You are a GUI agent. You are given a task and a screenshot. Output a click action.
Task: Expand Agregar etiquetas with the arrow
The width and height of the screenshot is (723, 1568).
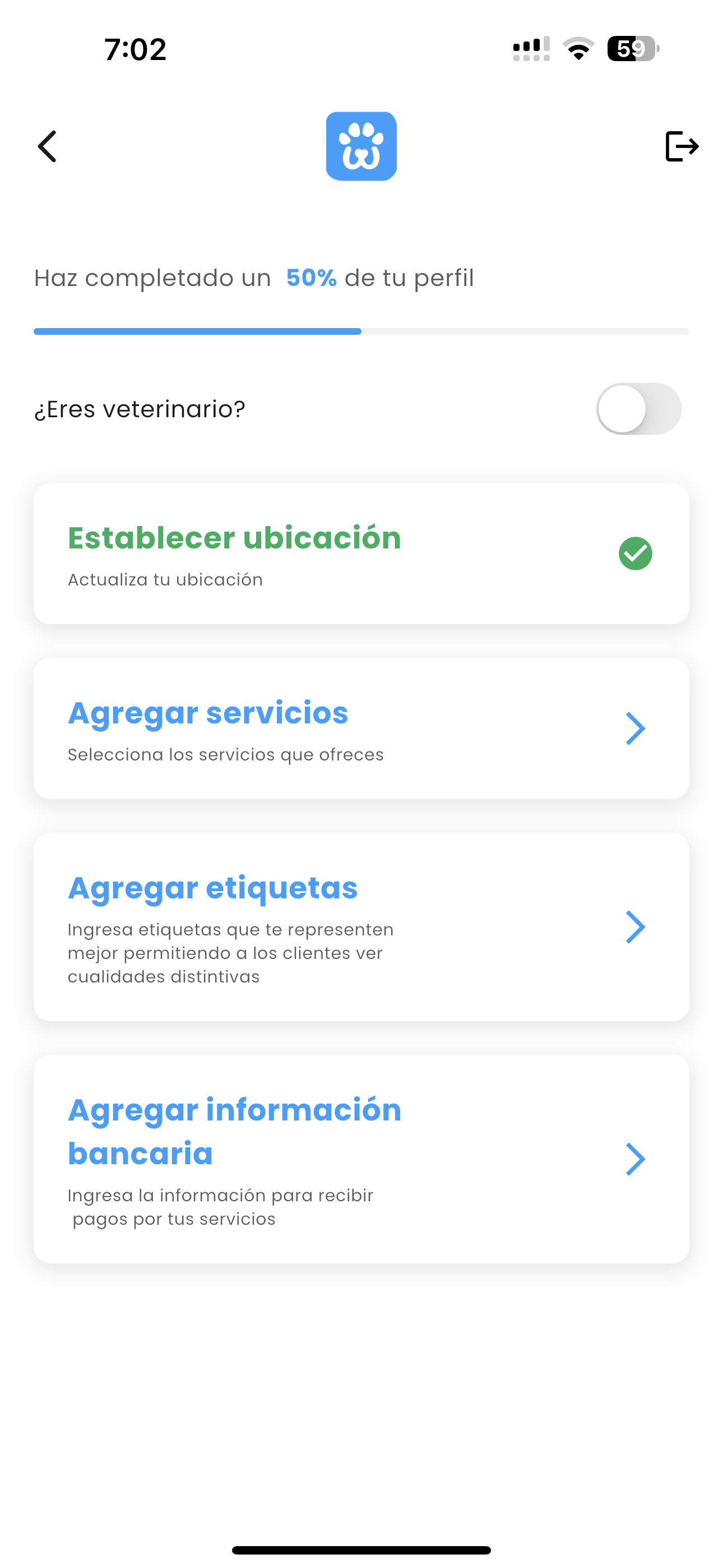pyautogui.click(x=636, y=927)
